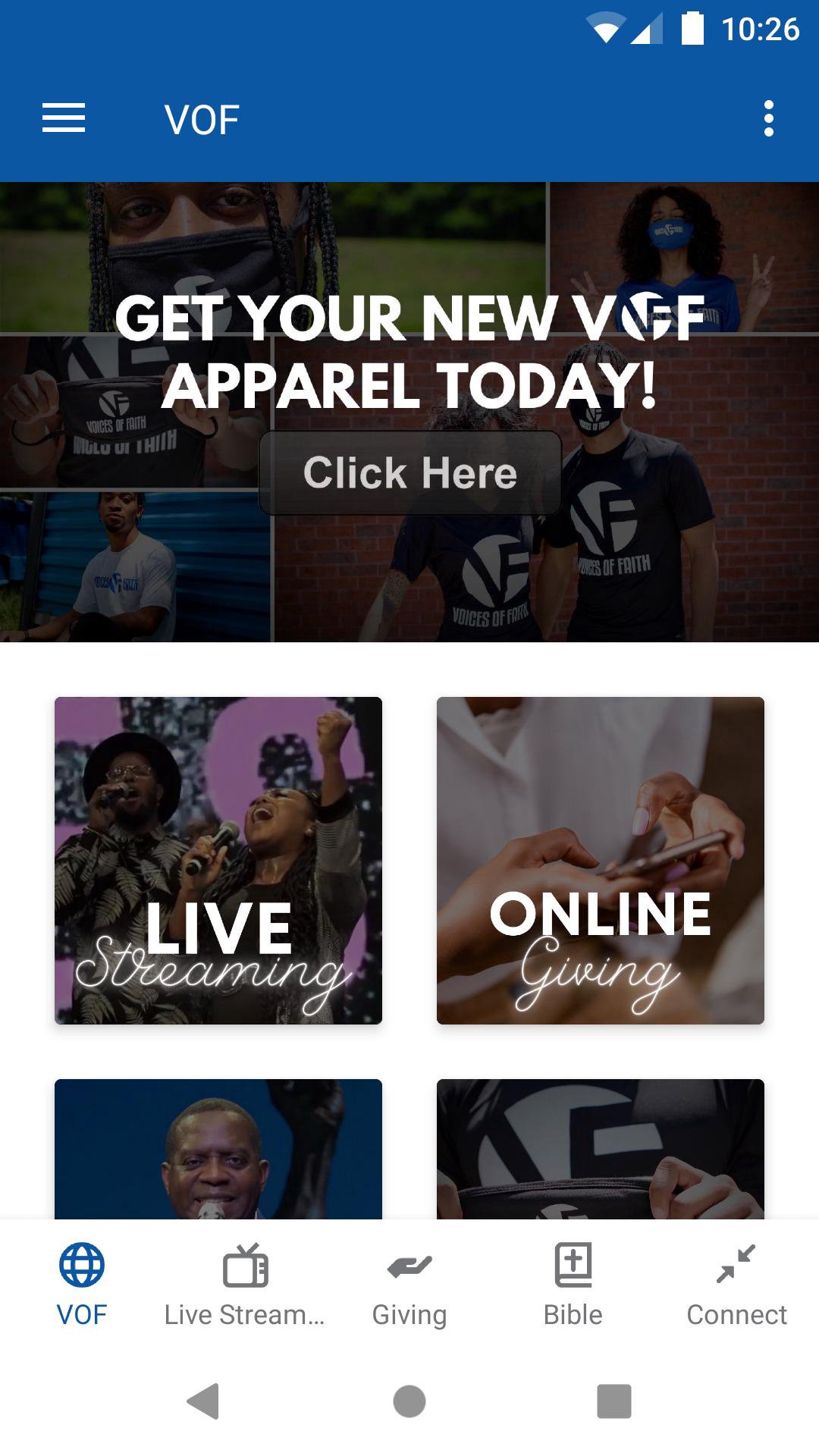Go to the system home screen

click(409, 1401)
